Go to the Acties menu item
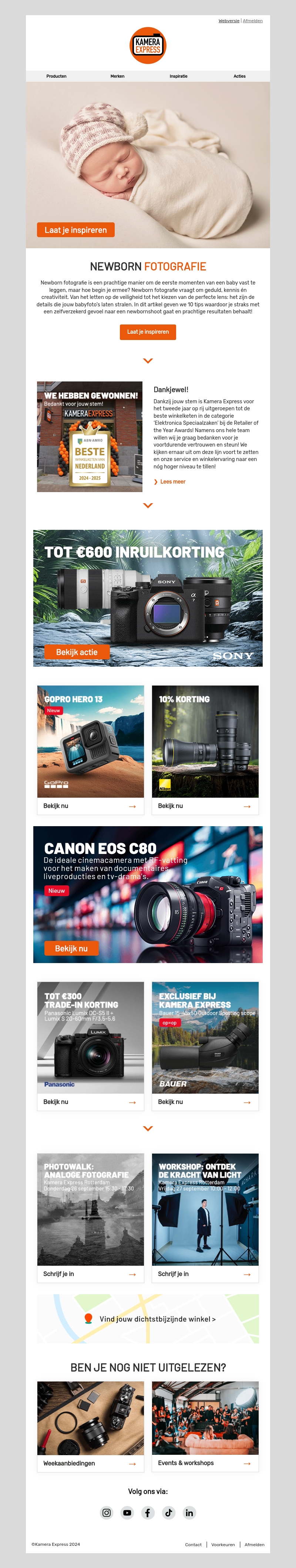The image size is (296, 1568). pos(239,76)
